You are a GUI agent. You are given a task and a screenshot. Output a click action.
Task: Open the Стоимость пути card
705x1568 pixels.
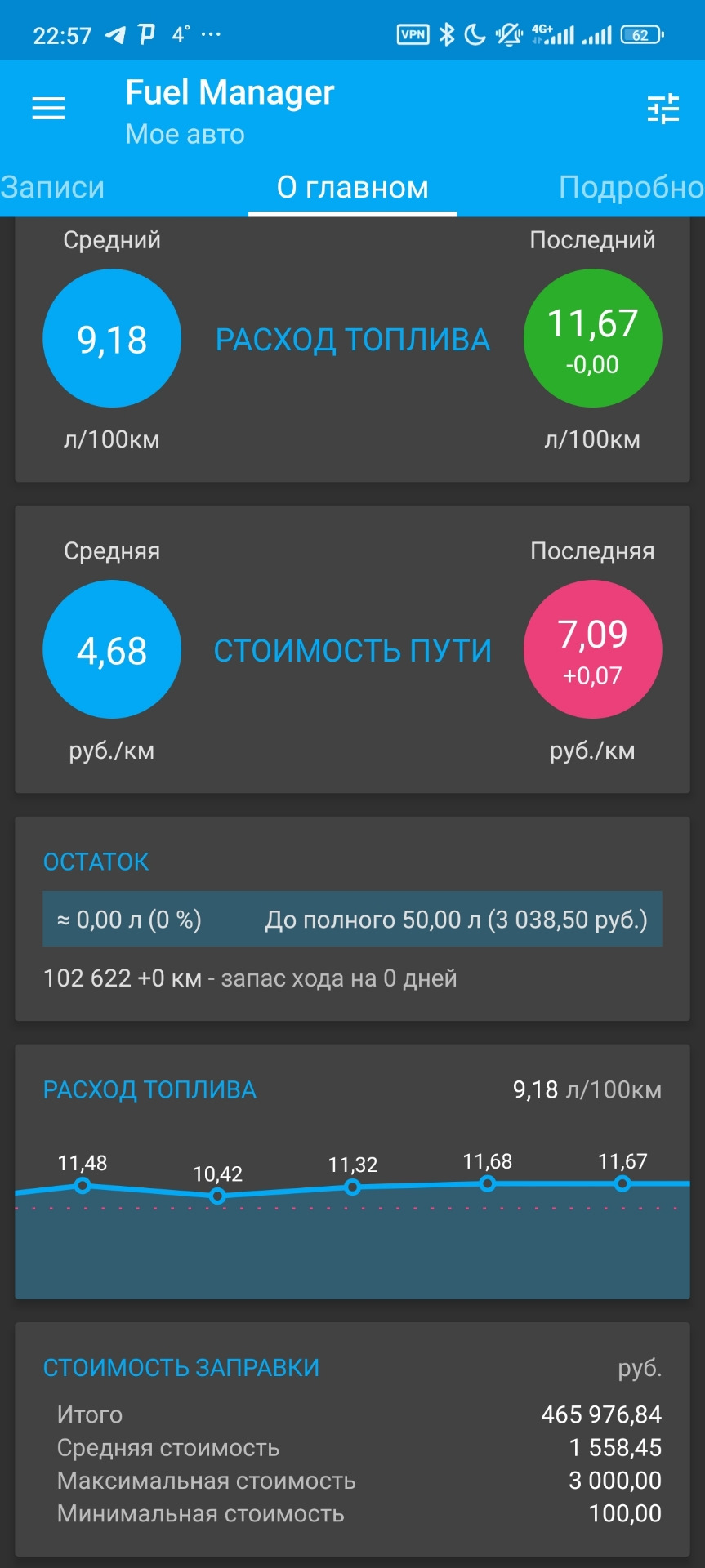[x=352, y=650]
